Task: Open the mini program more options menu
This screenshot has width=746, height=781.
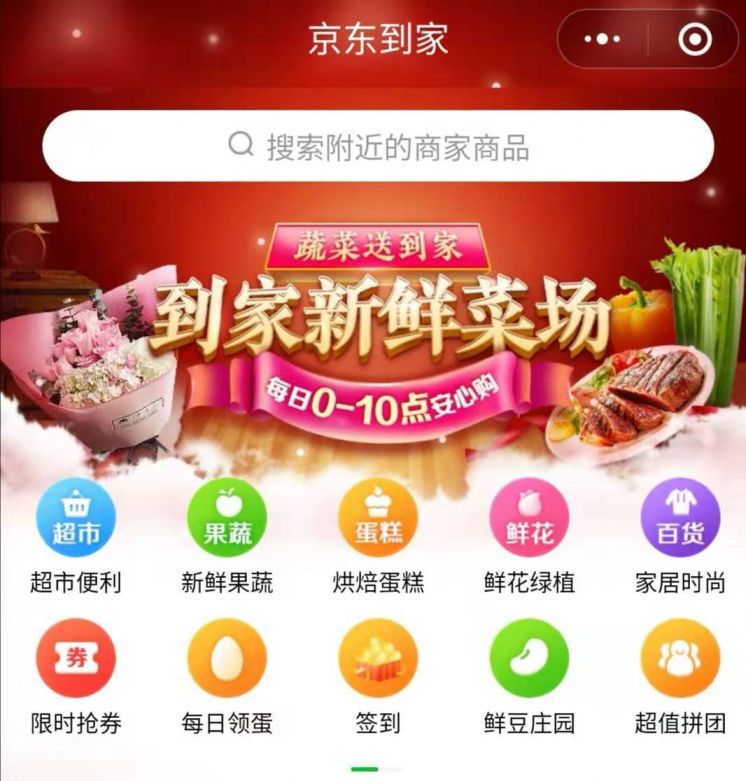Action: tap(602, 40)
